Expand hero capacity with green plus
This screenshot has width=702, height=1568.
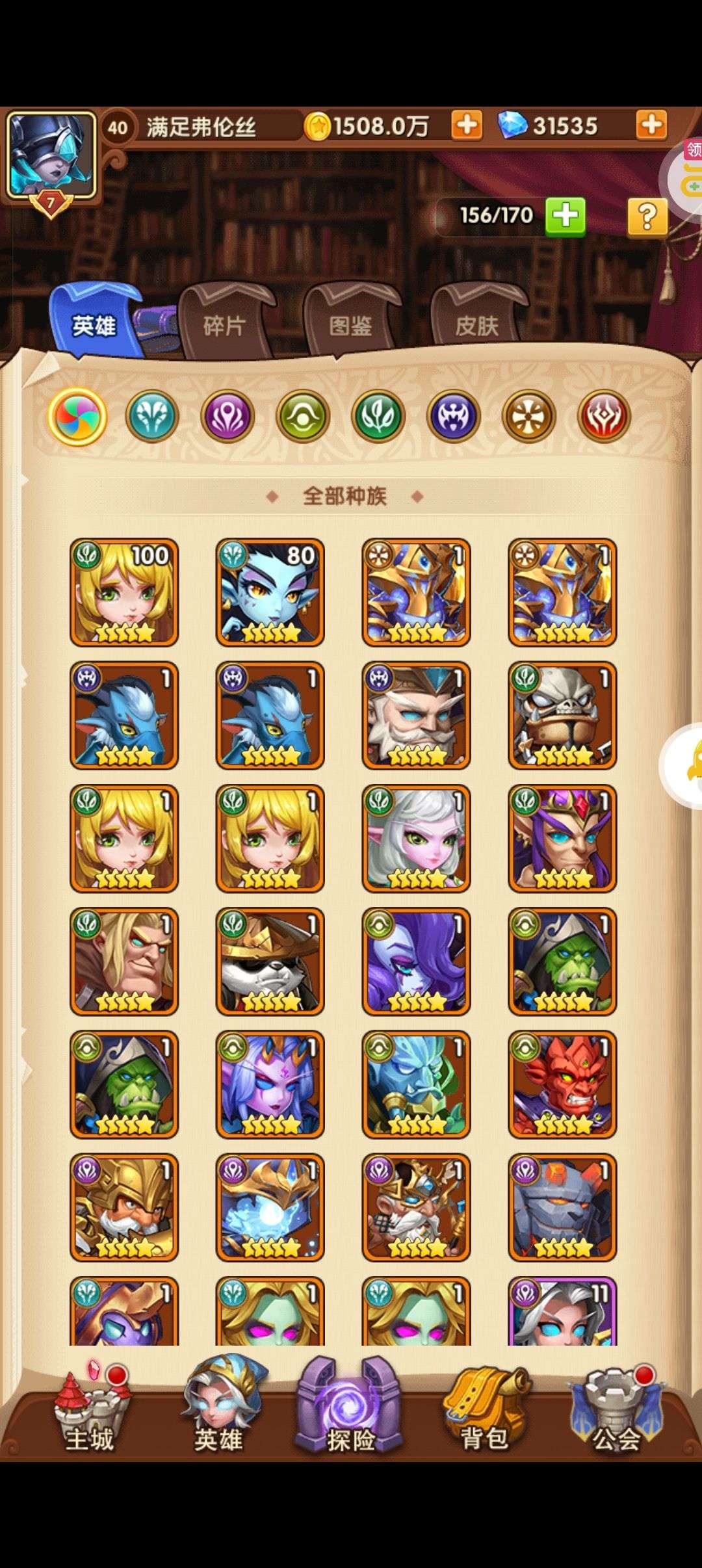coord(565,216)
